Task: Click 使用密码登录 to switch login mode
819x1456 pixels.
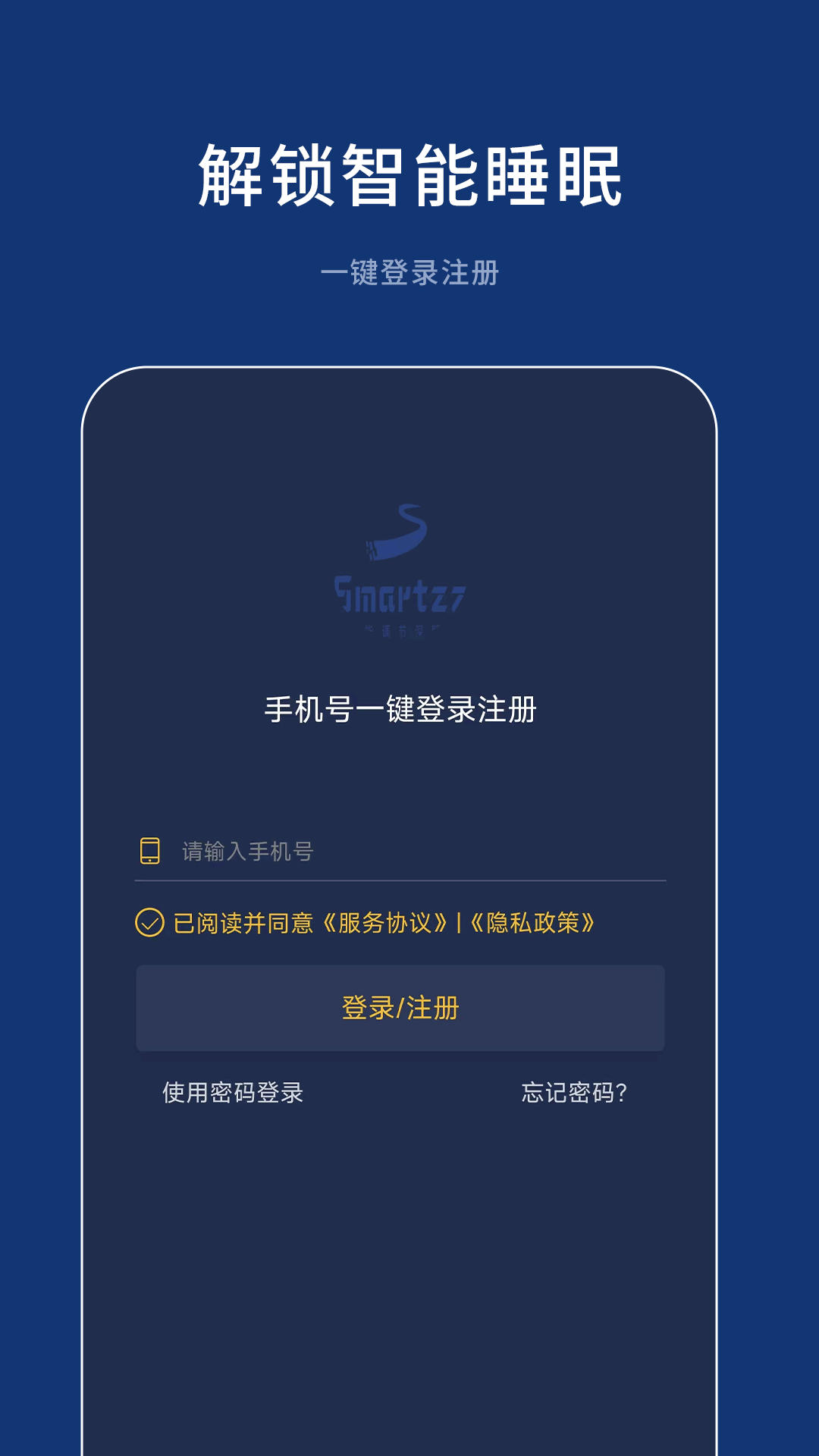Action: (x=231, y=1091)
